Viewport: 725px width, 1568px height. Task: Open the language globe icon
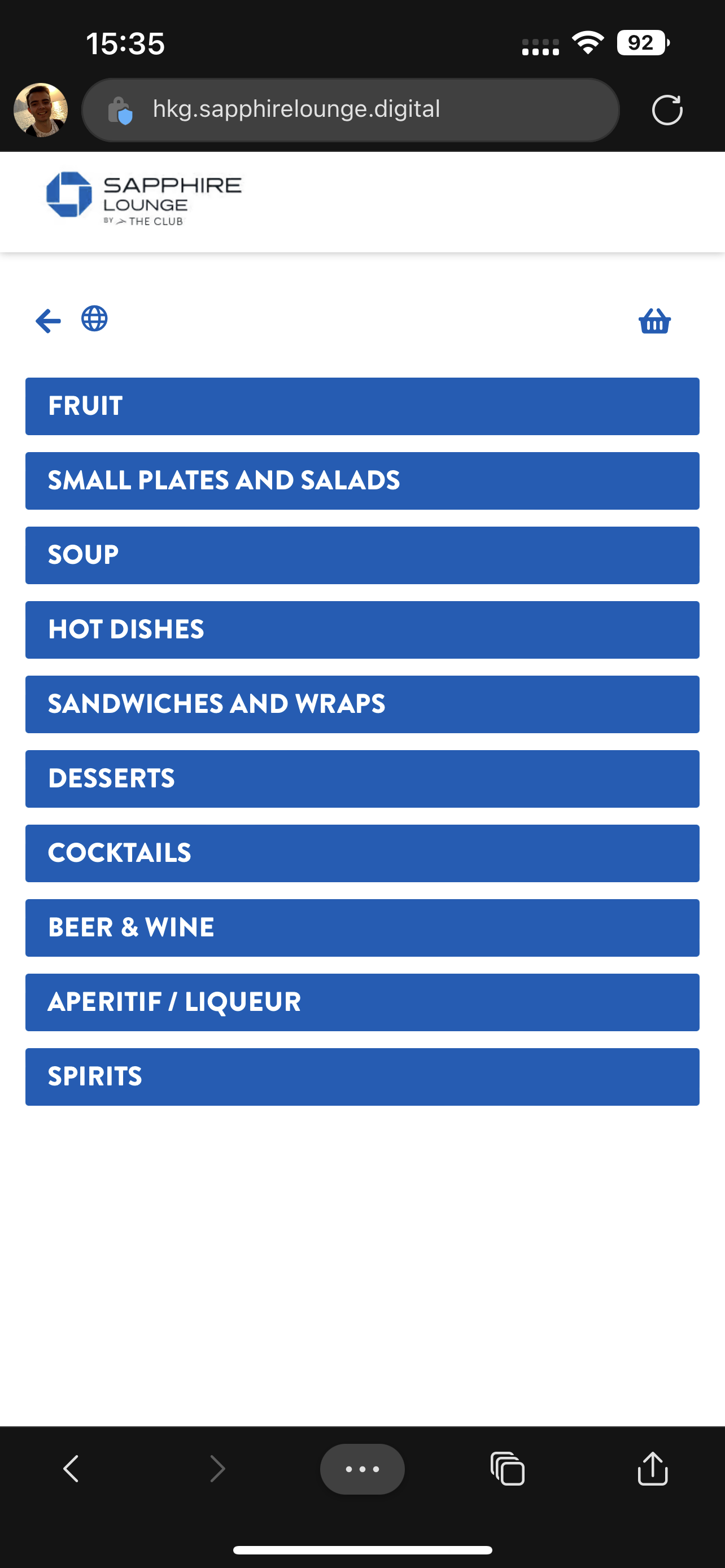click(x=94, y=318)
